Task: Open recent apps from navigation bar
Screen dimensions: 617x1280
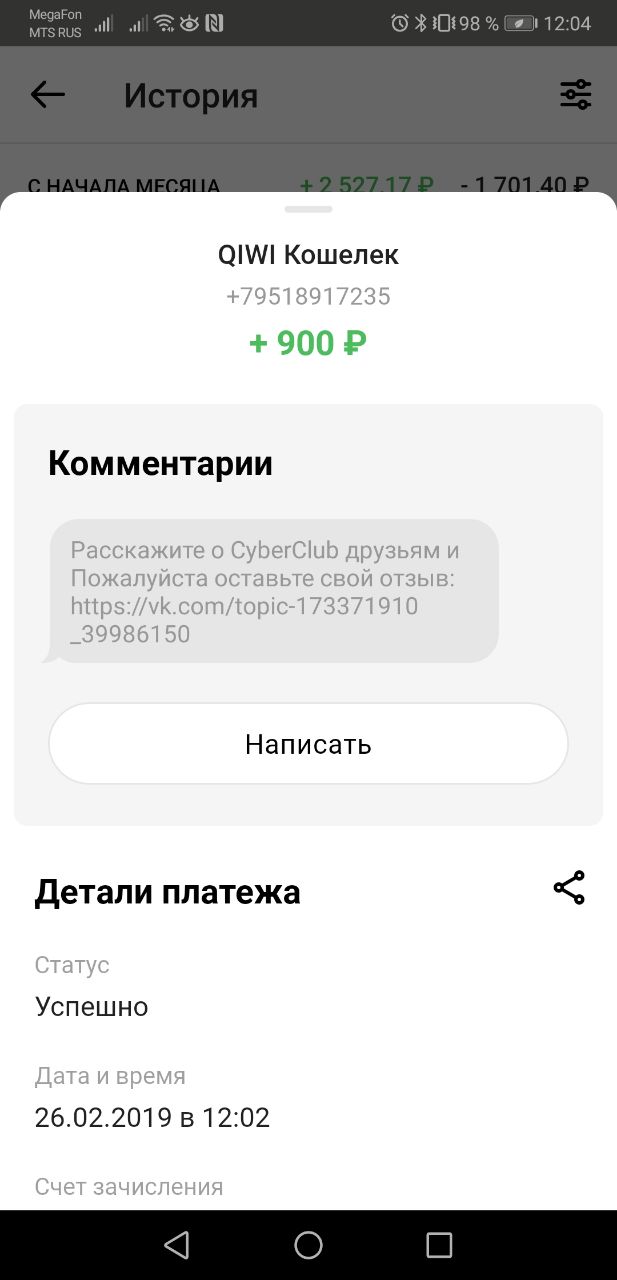Action: point(439,1244)
